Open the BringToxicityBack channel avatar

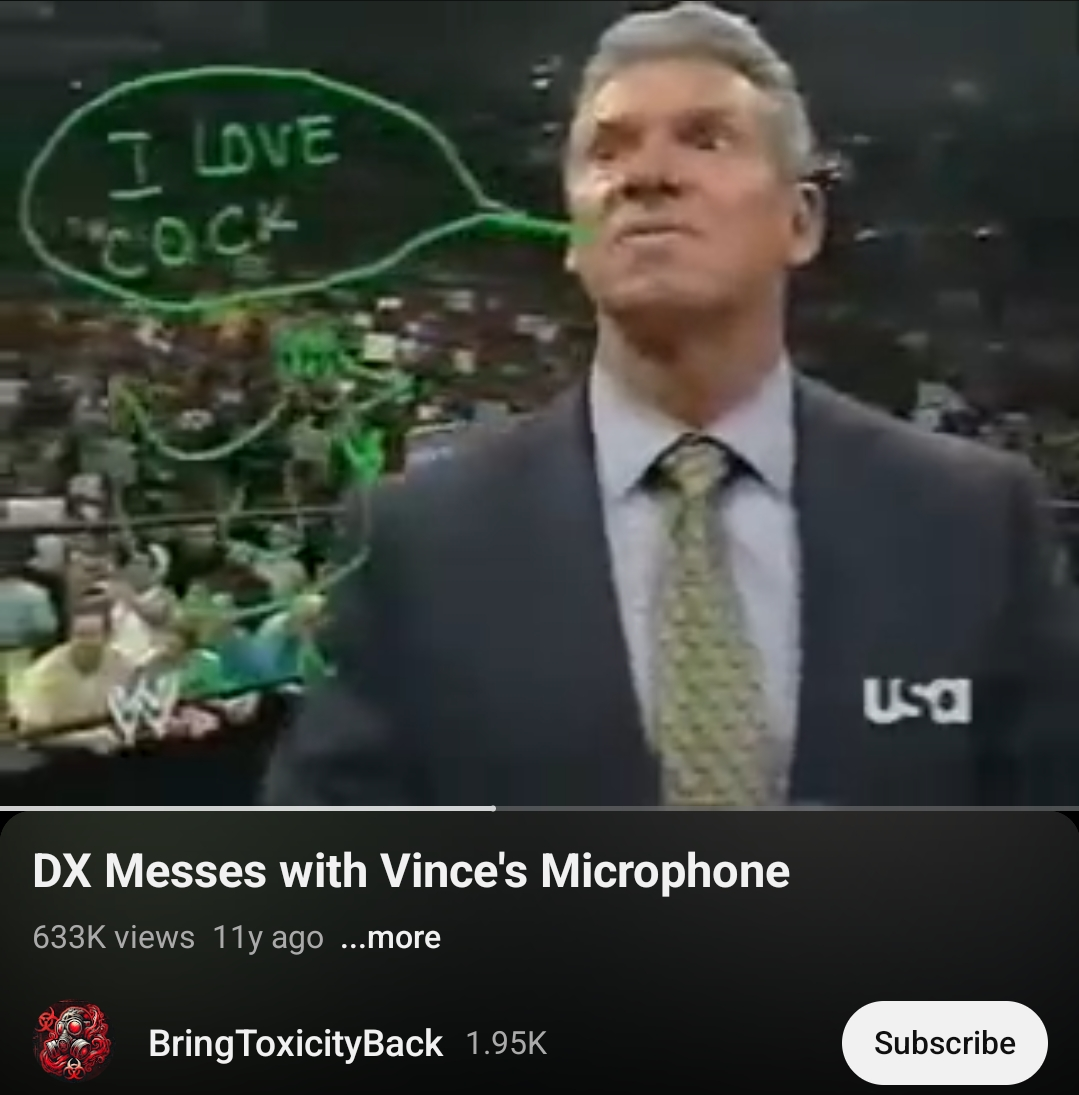pyautogui.click(x=72, y=1043)
